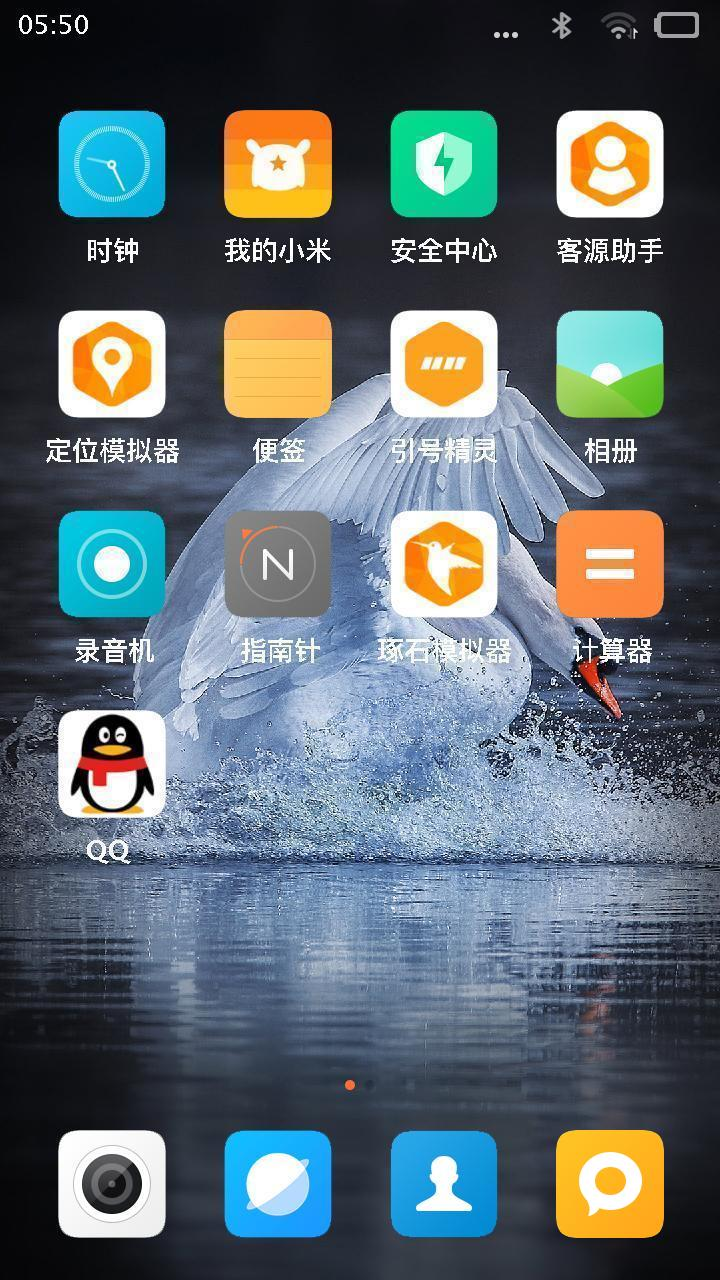This screenshot has height=1280, width=720.
Task: Open the 定位模拟器 app
Action: (112, 364)
